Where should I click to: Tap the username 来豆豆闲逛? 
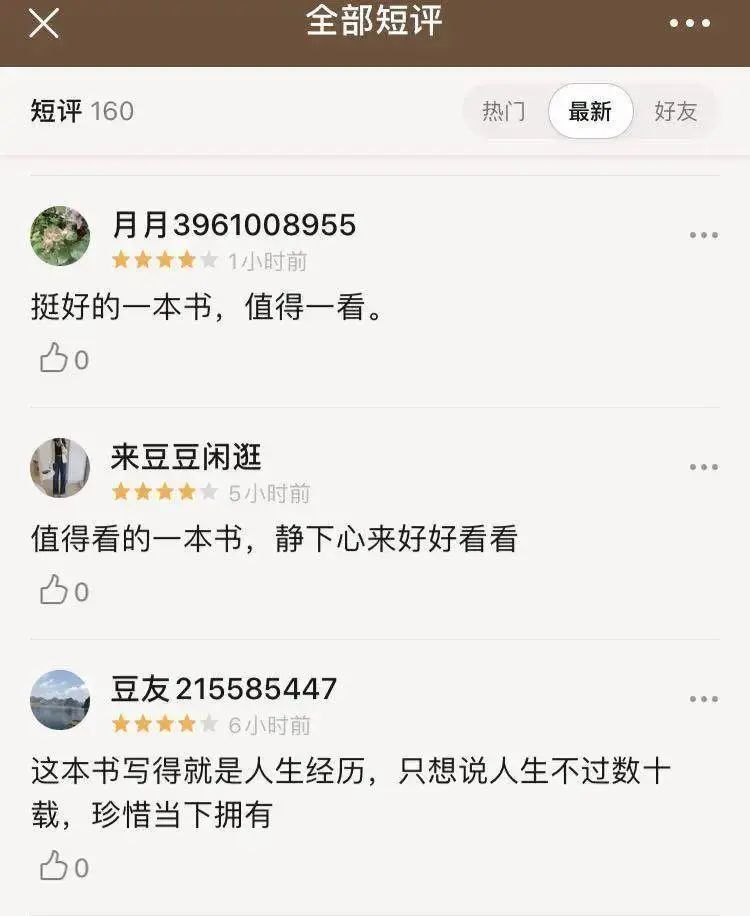coord(186,458)
